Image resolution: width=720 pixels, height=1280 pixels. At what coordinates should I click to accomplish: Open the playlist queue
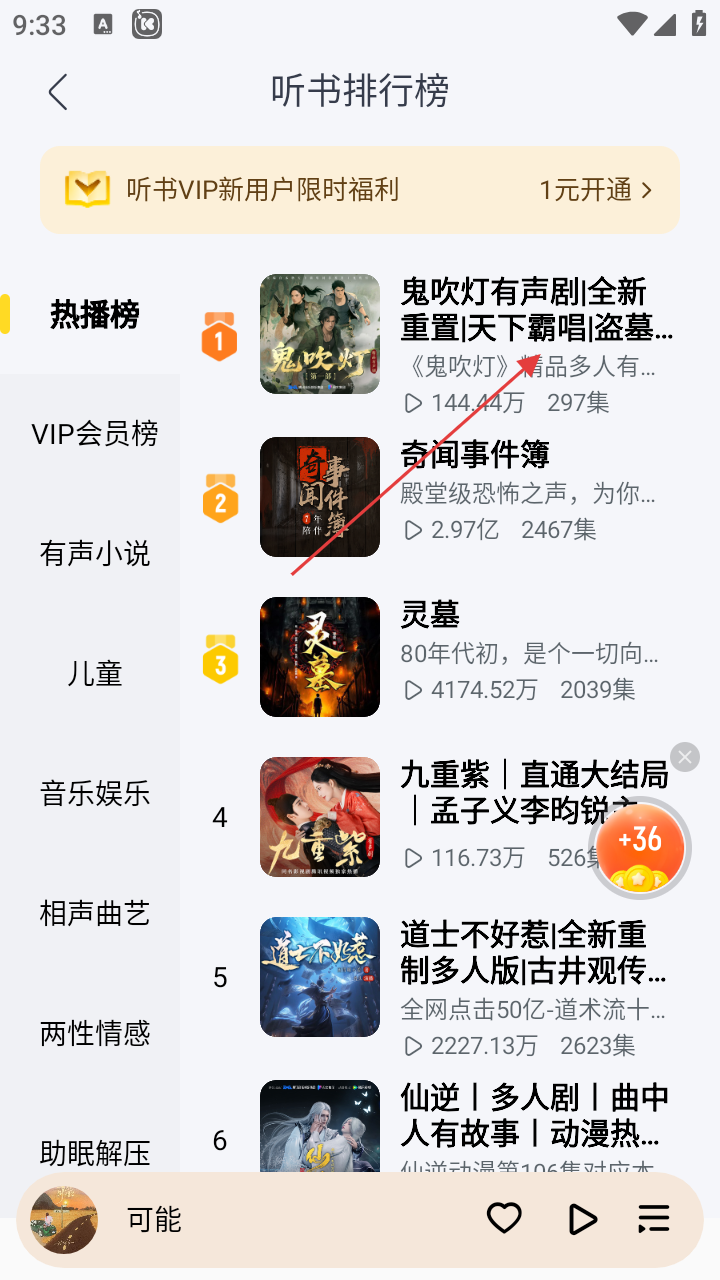654,1218
